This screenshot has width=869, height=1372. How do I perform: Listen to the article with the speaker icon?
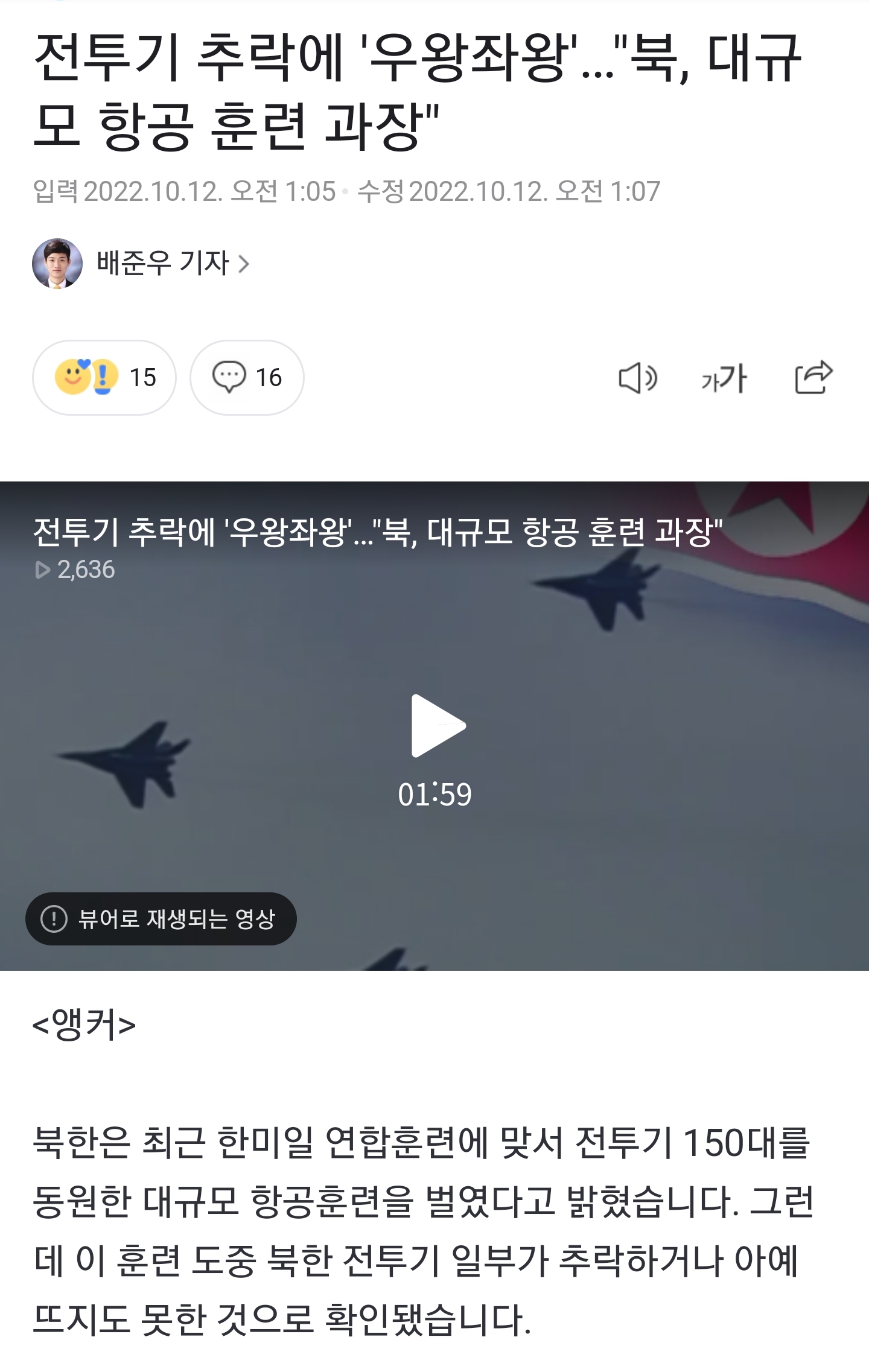click(x=637, y=378)
